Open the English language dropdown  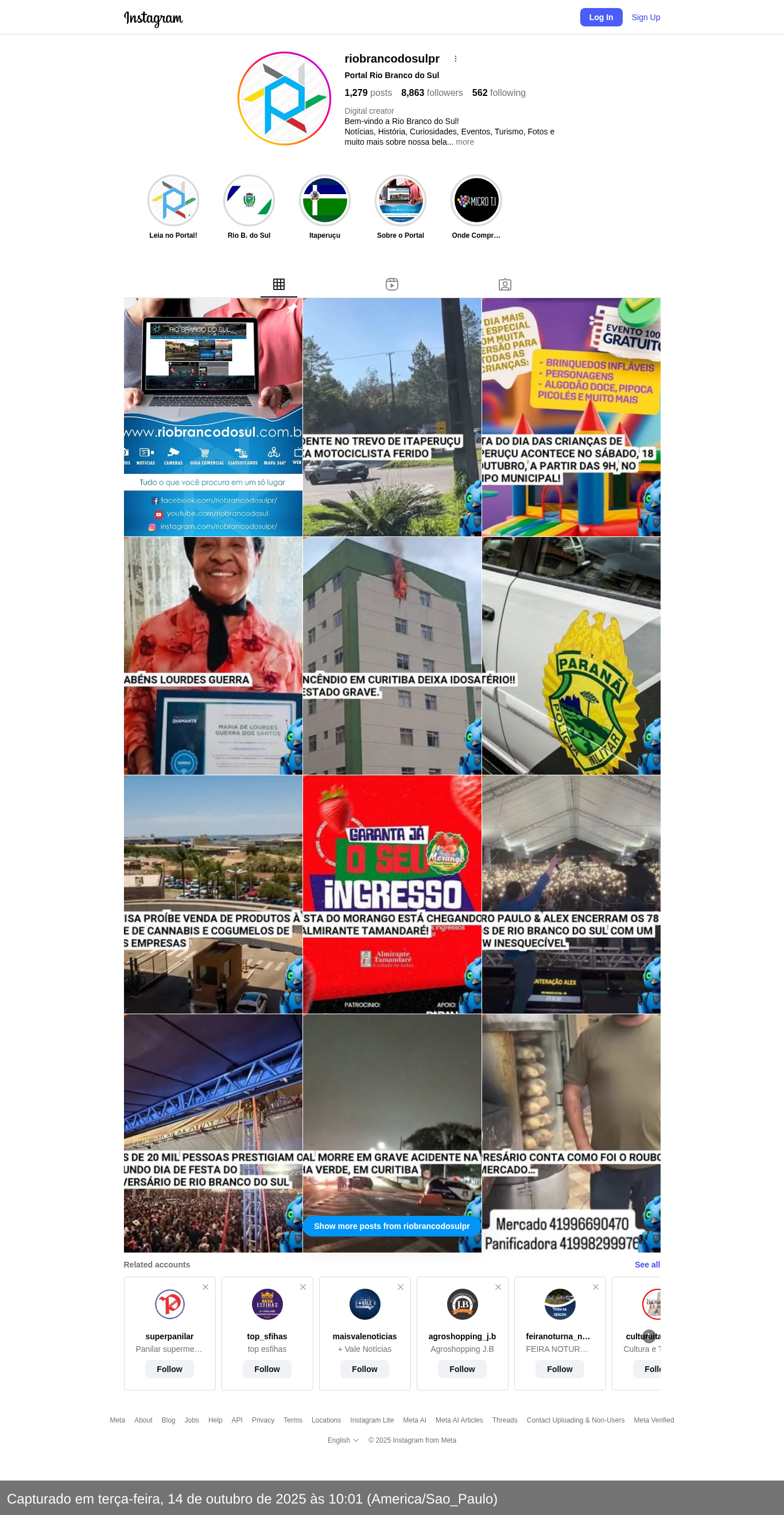[343, 1440]
